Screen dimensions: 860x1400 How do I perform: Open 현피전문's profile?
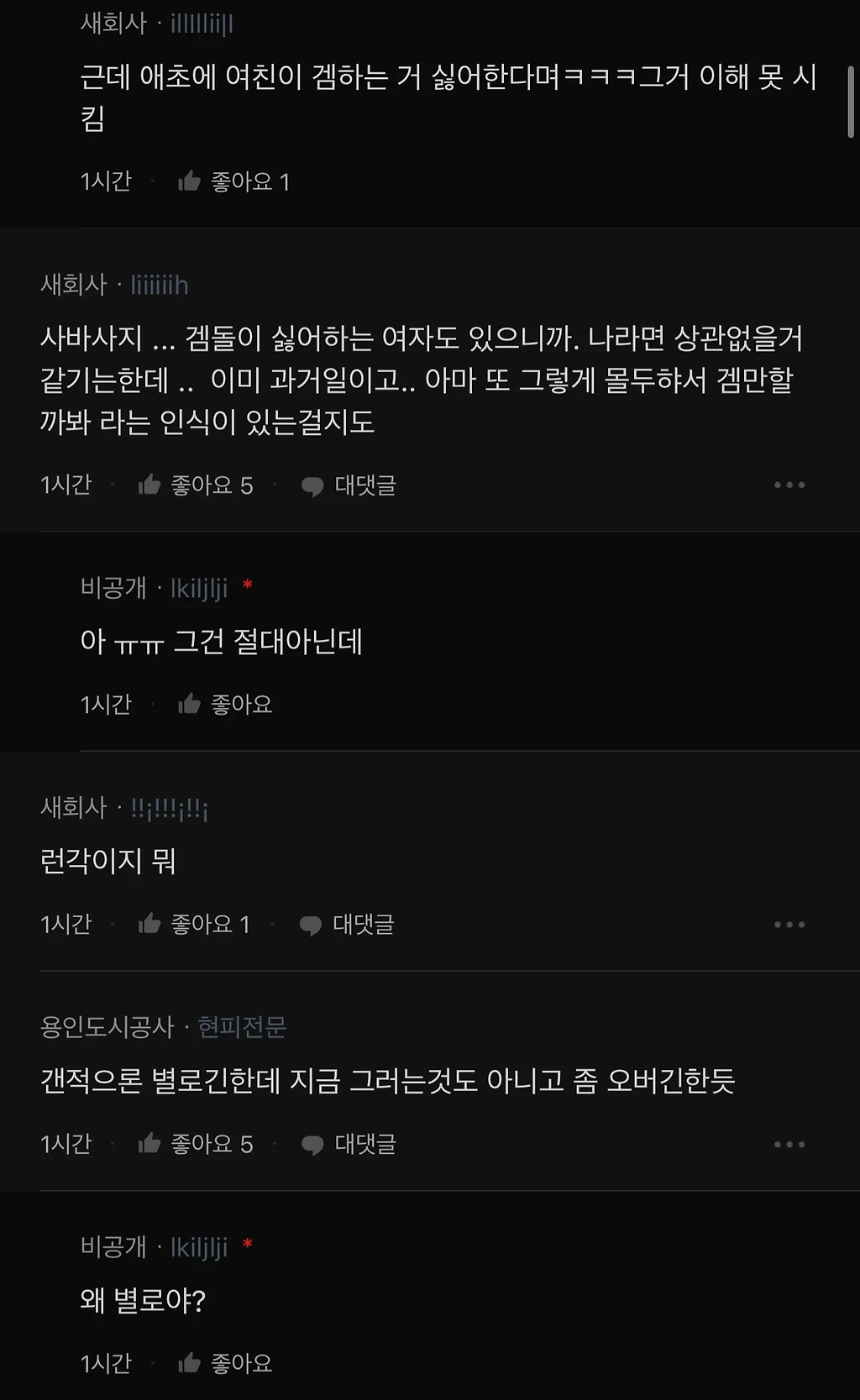(x=242, y=1027)
